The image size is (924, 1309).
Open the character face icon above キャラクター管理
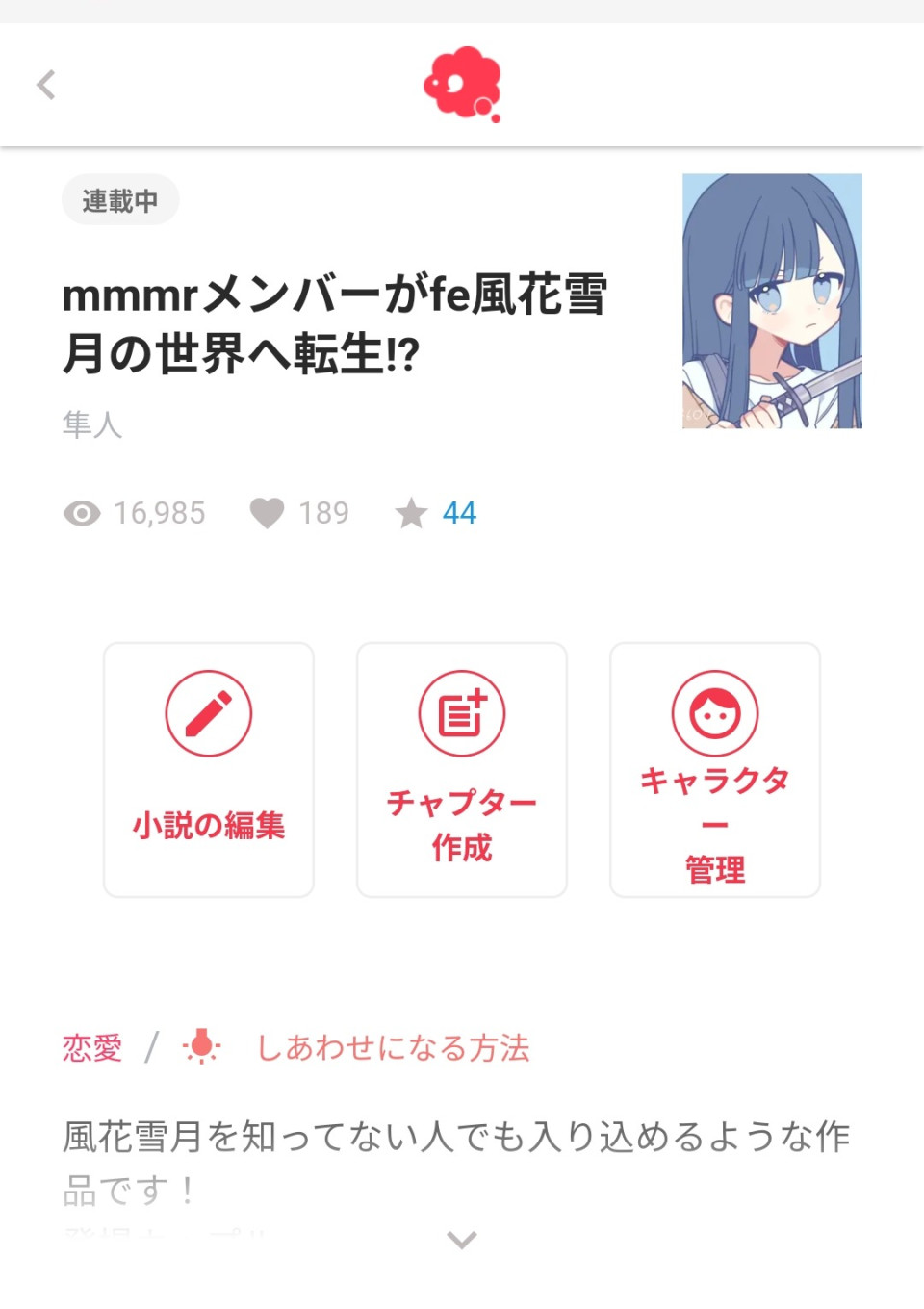(x=715, y=714)
